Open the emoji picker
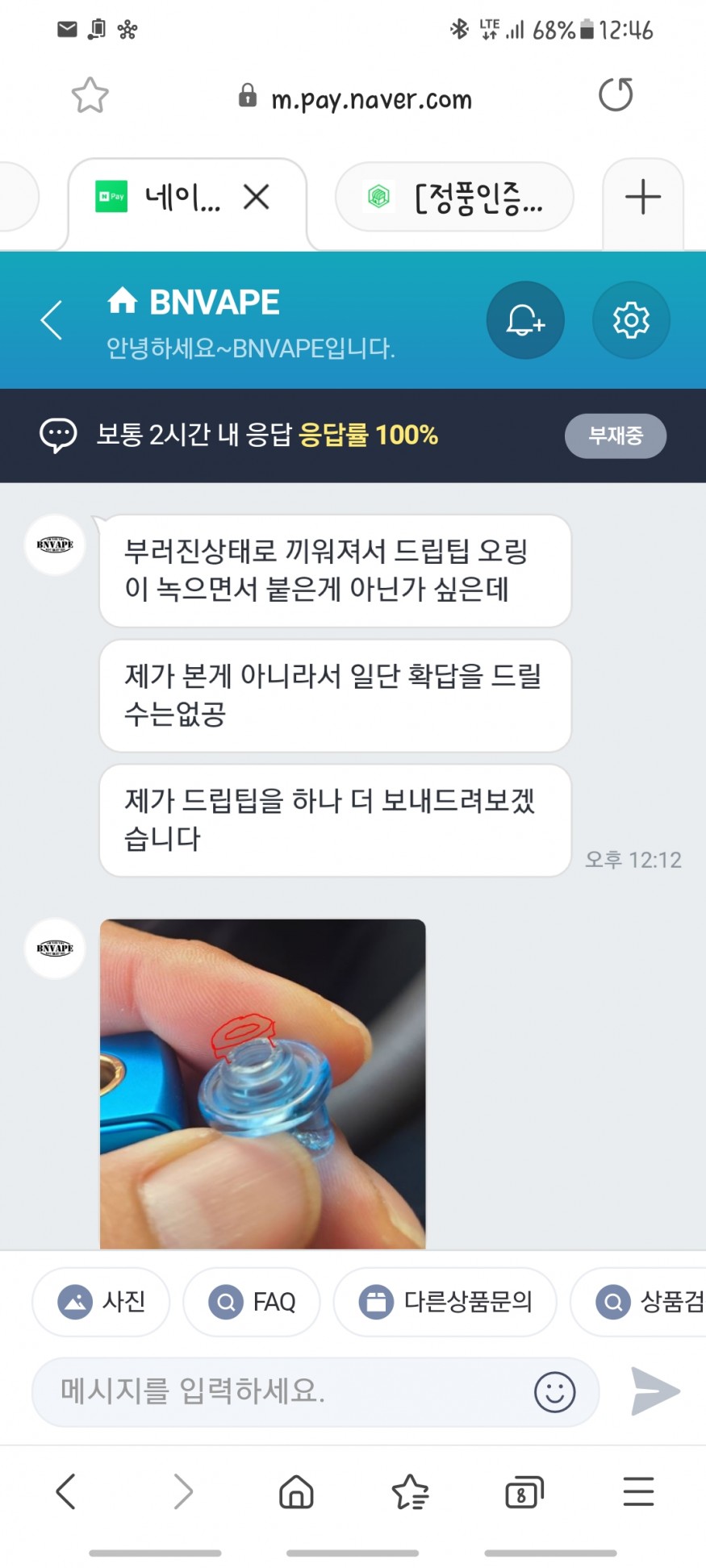The image size is (706, 1568). [554, 1391]
